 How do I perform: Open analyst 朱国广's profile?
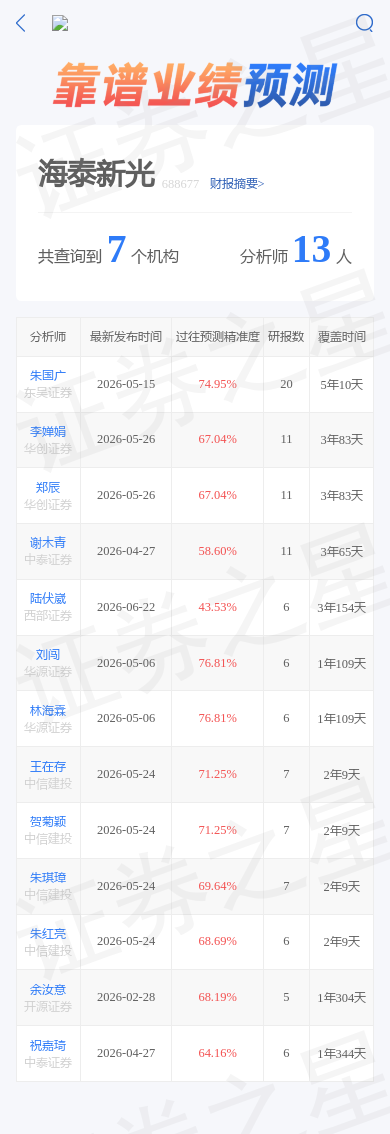48,375
